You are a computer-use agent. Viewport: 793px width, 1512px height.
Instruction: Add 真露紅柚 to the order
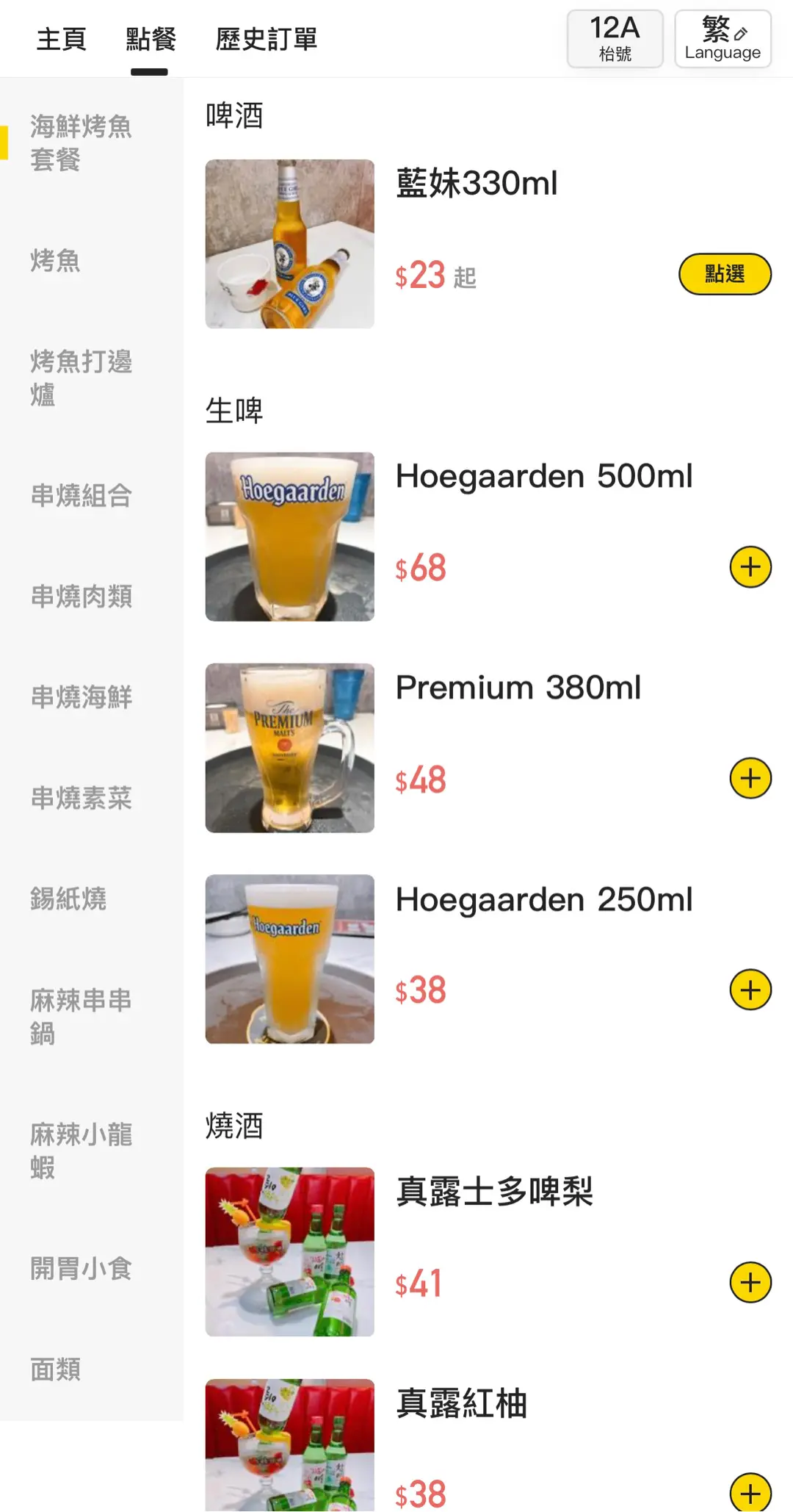pyautogui.click(x=750, y=1493)
